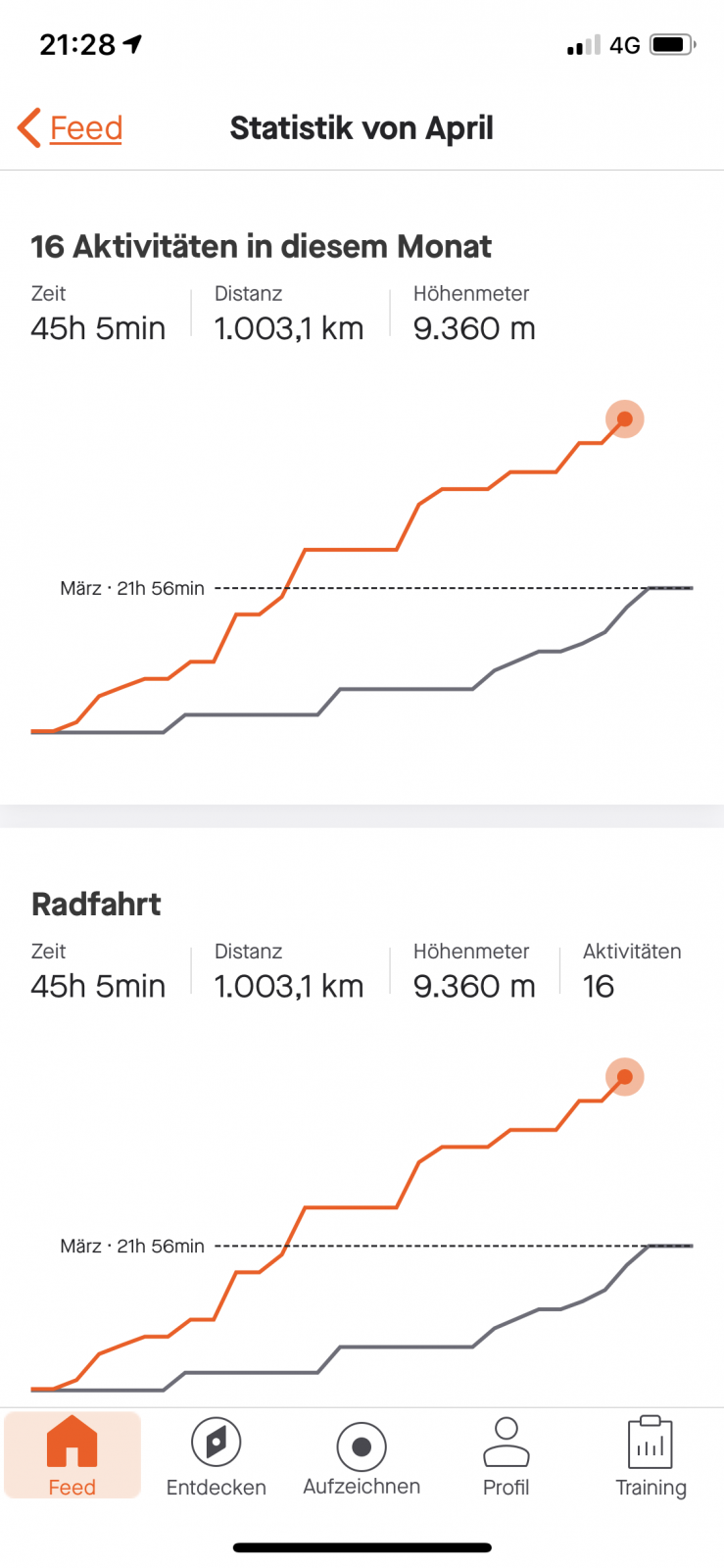Select the Aufzeichnen record tab
The width and height of the screenshot is (724, 1568).
[362, 1456]
